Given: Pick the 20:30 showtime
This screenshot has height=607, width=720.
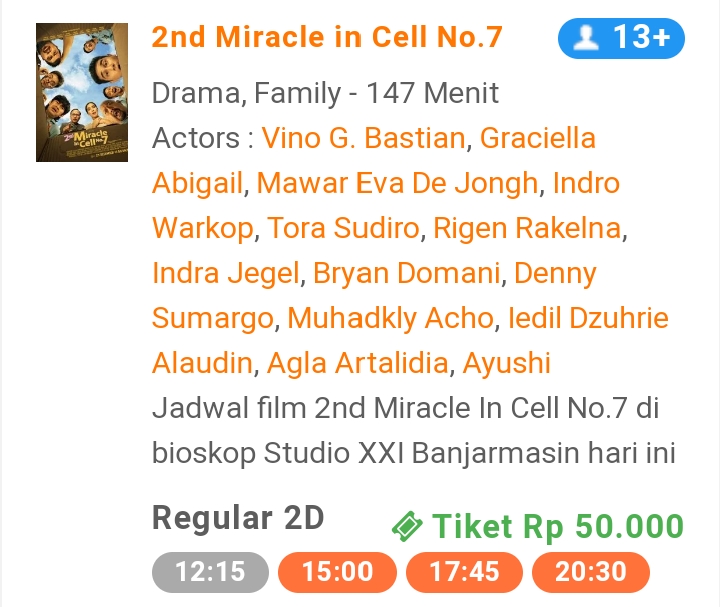Looking at the screenshot, I should click(x=590, y=572).
